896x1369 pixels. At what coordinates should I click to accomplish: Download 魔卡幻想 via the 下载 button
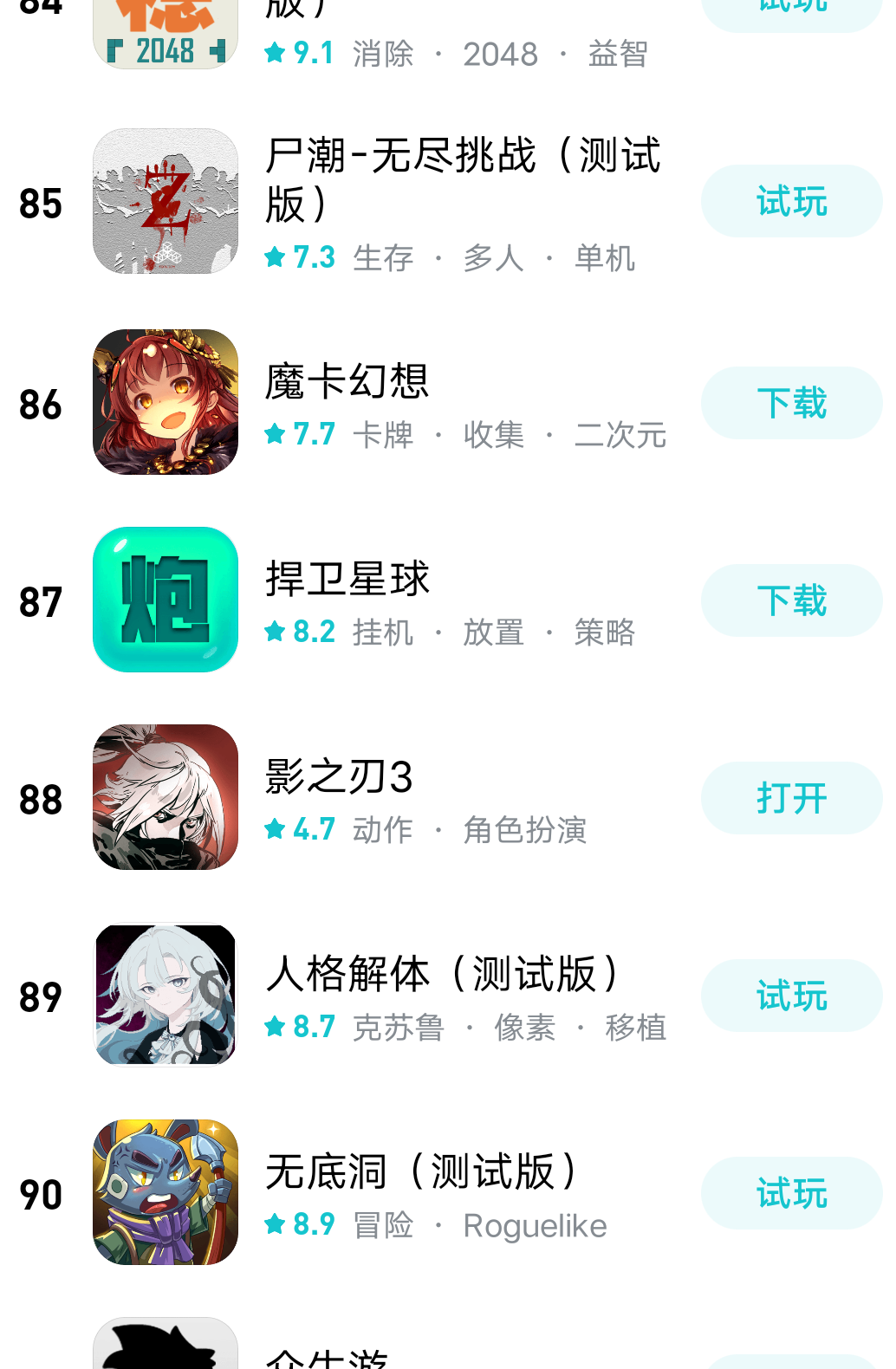[790, 401]
